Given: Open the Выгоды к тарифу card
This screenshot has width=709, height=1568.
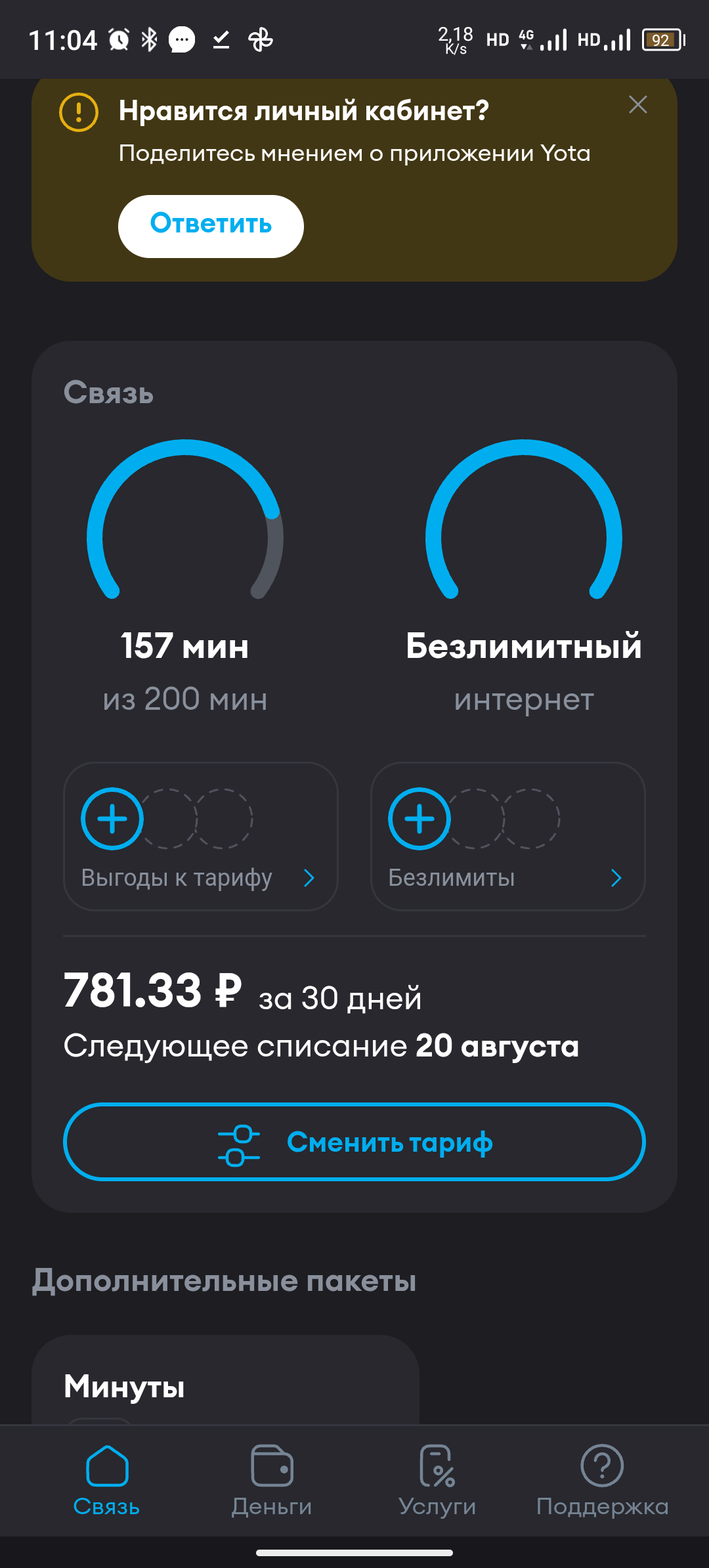Looking at the screenshot, I should 200,837.
